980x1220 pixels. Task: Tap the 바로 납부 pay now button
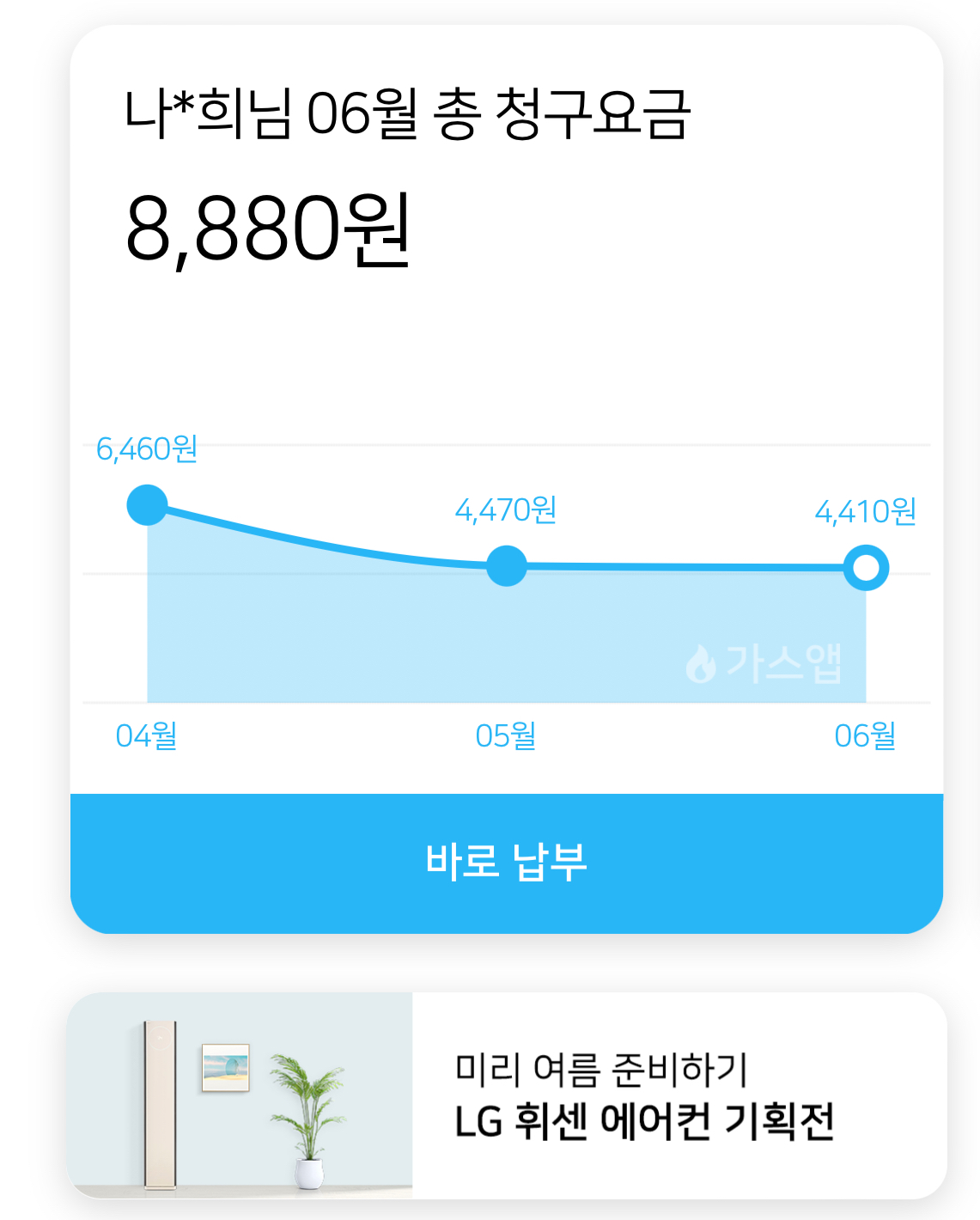(506, 862)
